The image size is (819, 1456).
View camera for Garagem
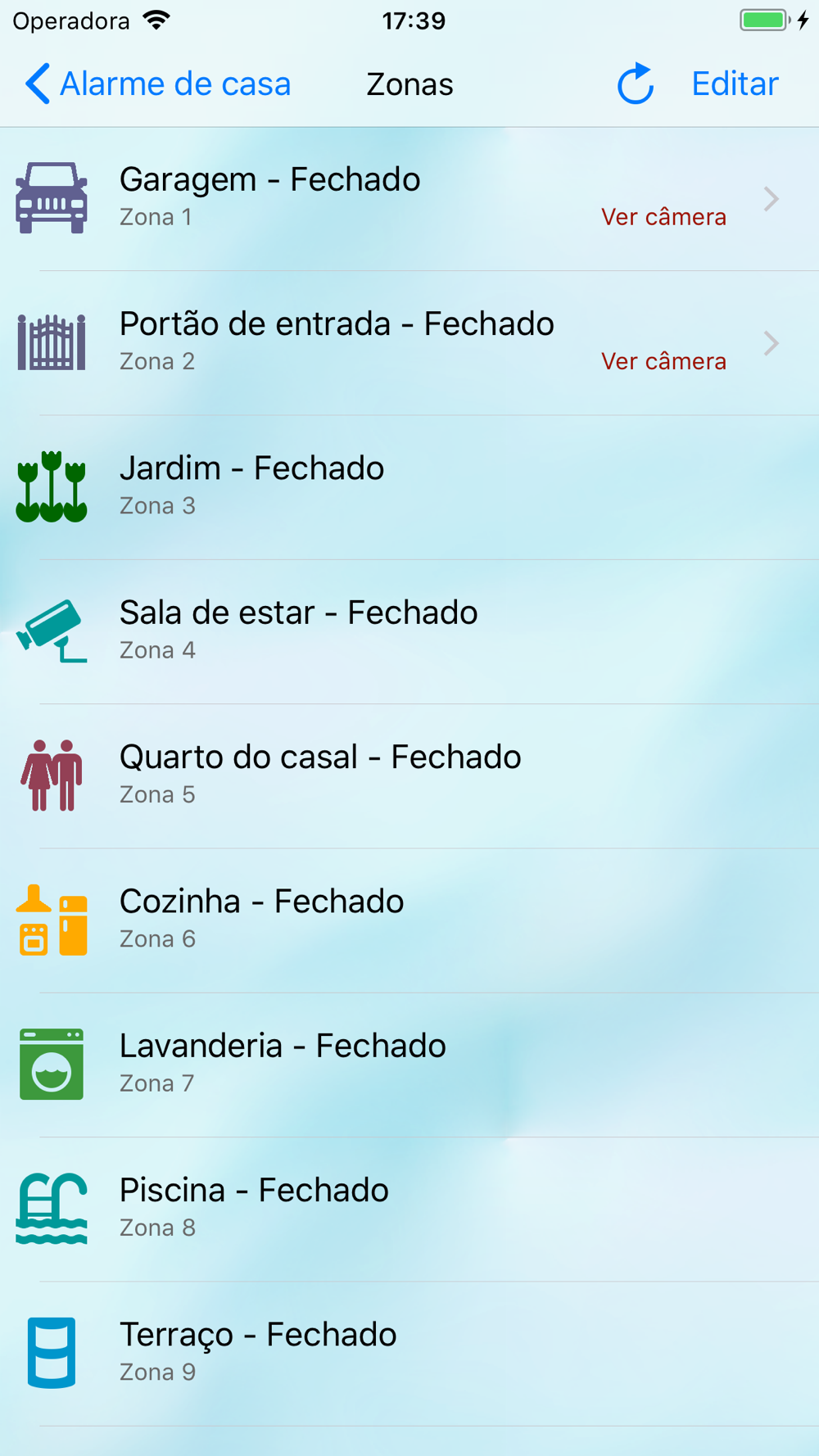pyautogui.click(x=663, y=217)
